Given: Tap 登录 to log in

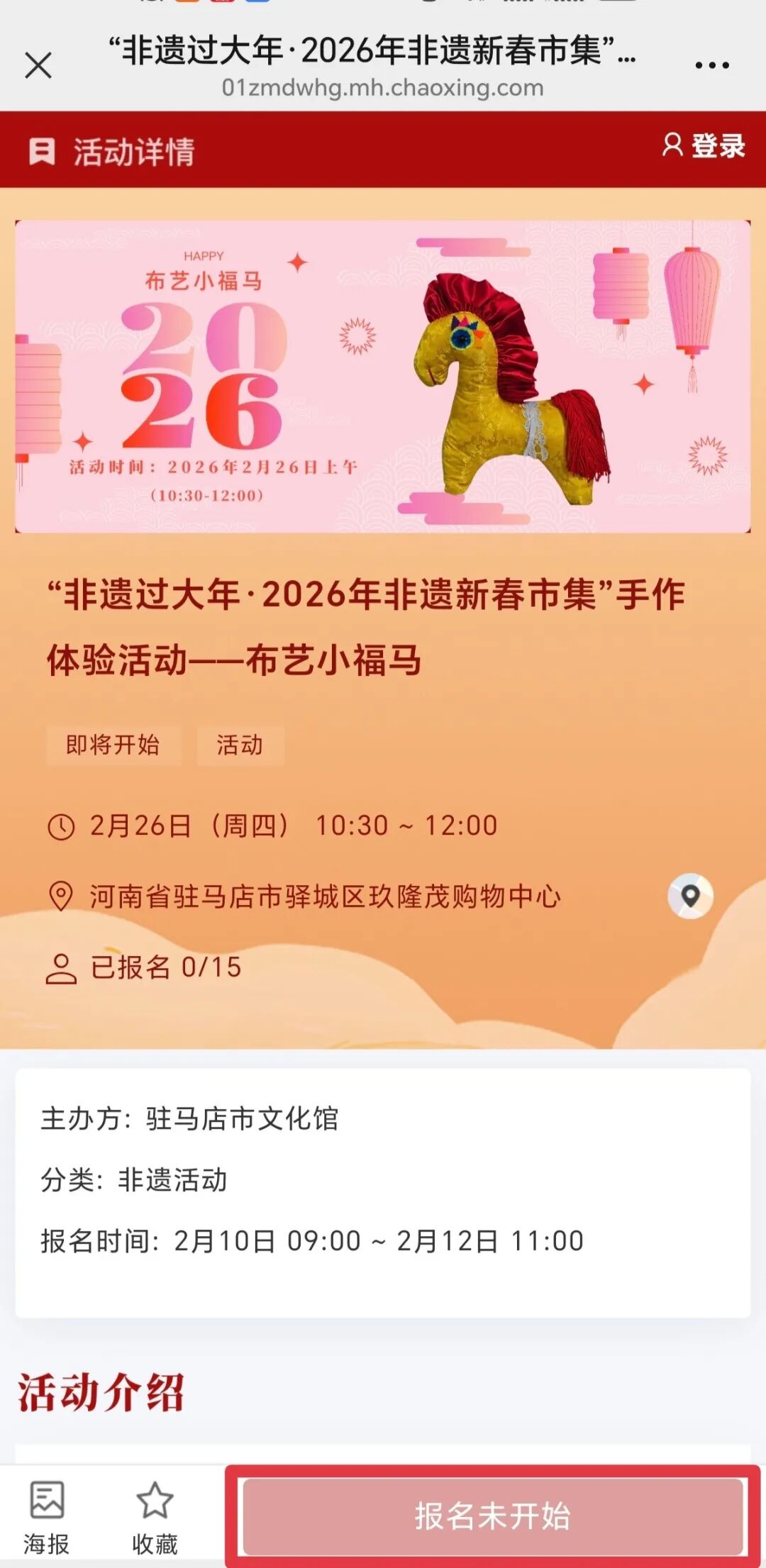Looking at the screenshot, I should point(704,146).
